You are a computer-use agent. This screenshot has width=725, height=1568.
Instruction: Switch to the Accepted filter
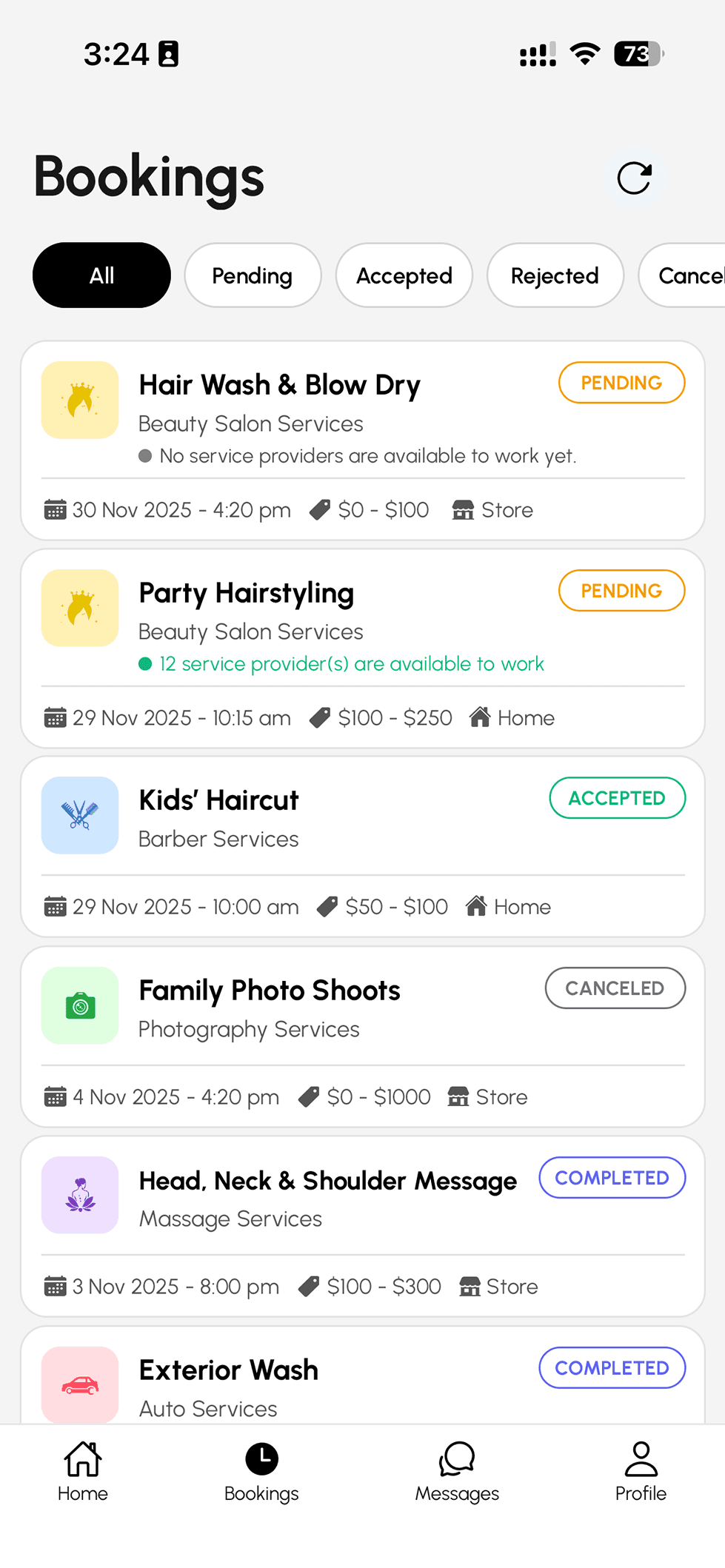coord(404,275)
